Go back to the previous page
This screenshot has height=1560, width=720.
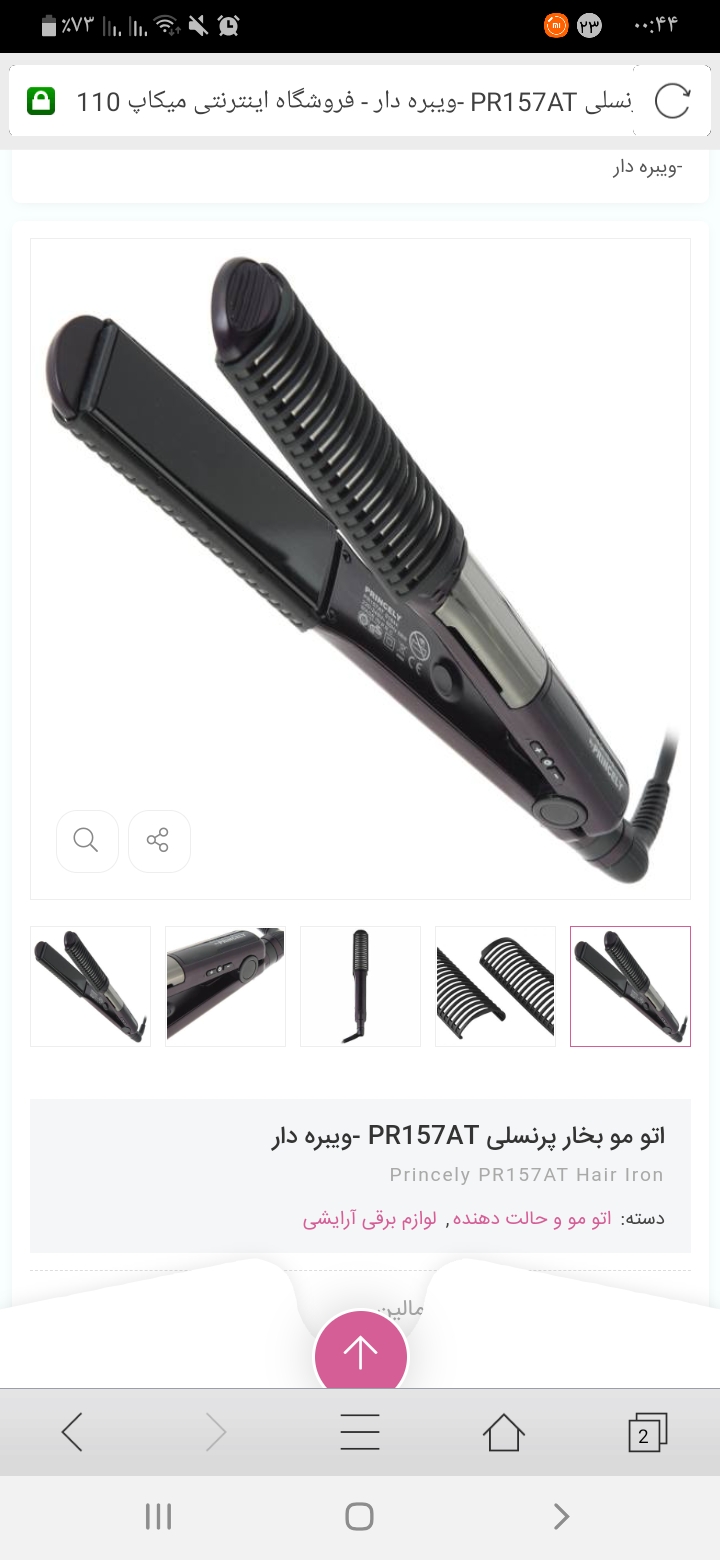(x=72, y=1432)
